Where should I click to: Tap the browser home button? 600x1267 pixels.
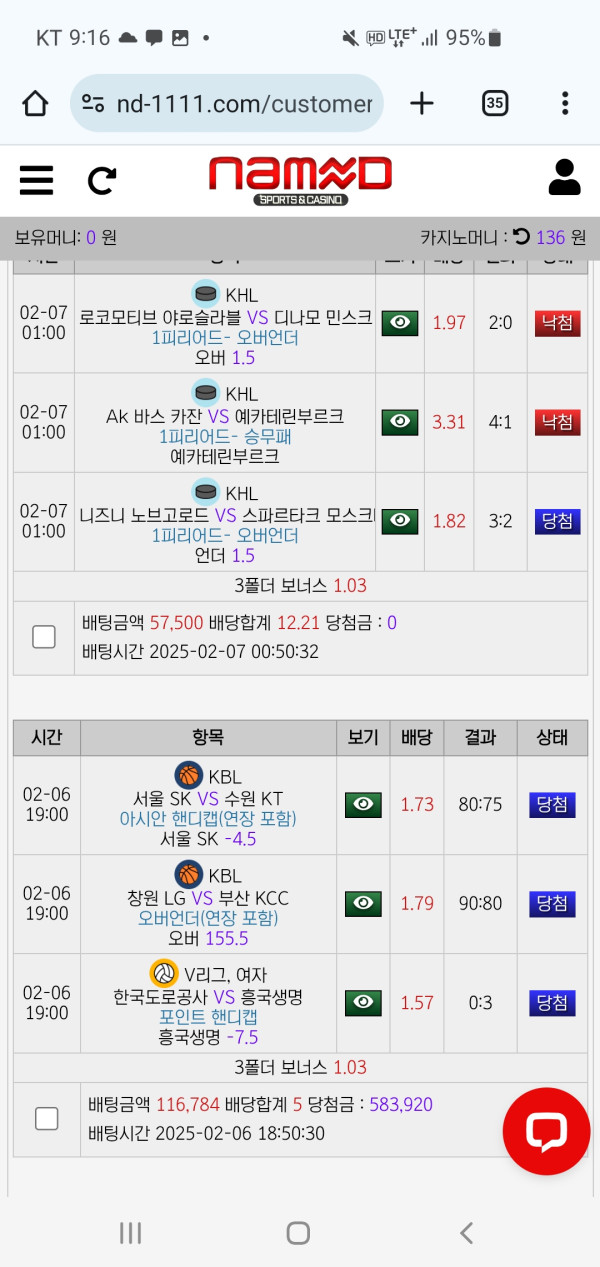(x=35, y=103)
